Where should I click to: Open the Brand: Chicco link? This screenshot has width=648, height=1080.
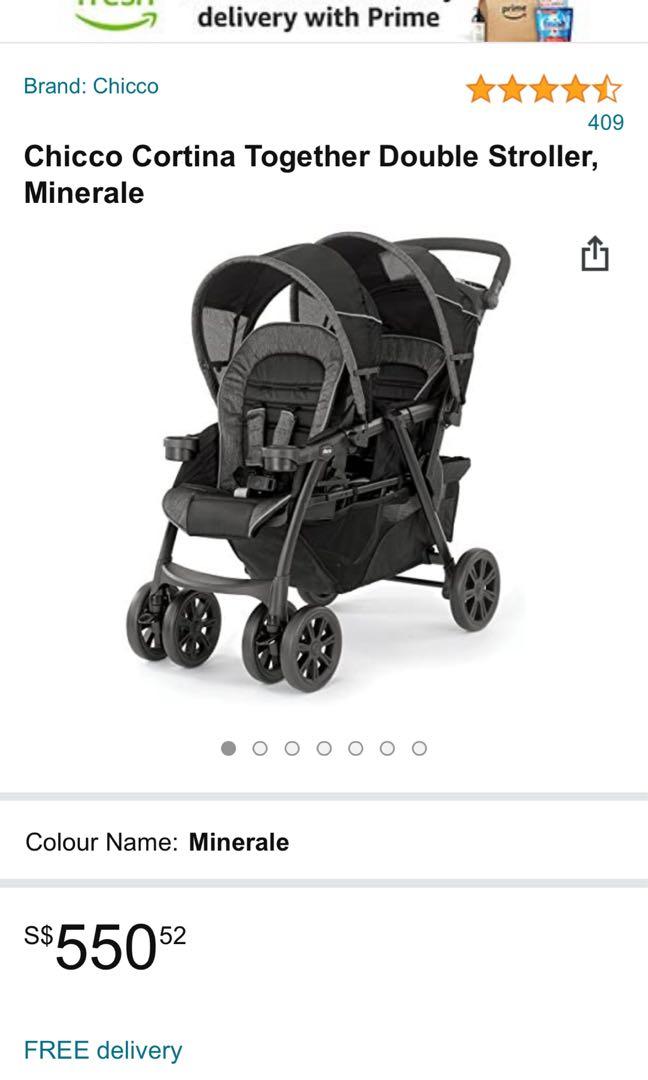pos(91,86)
